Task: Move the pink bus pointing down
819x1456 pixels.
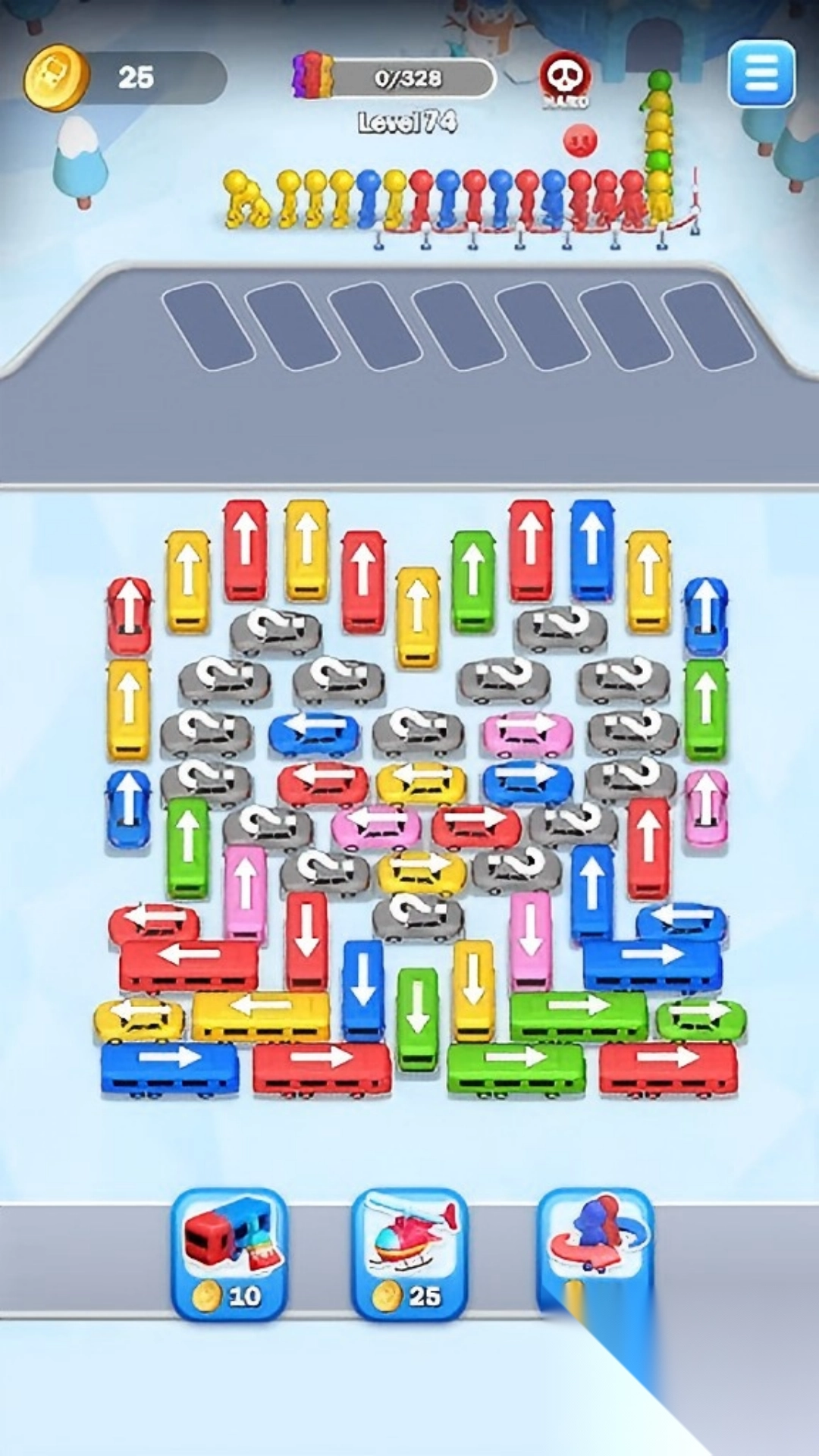Action: click(x=530, y=938)
